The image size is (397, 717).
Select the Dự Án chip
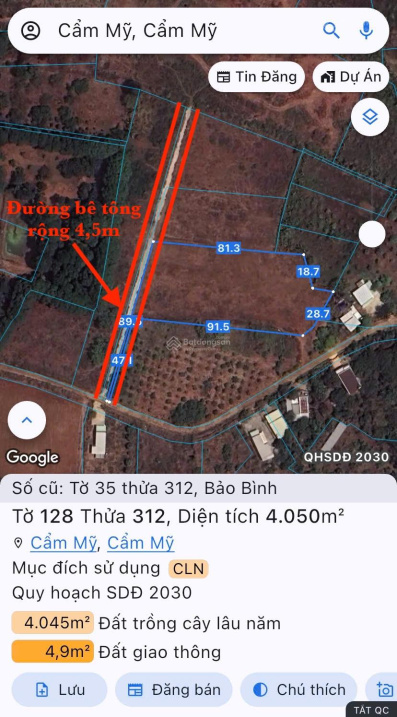(x=351, y=77)
